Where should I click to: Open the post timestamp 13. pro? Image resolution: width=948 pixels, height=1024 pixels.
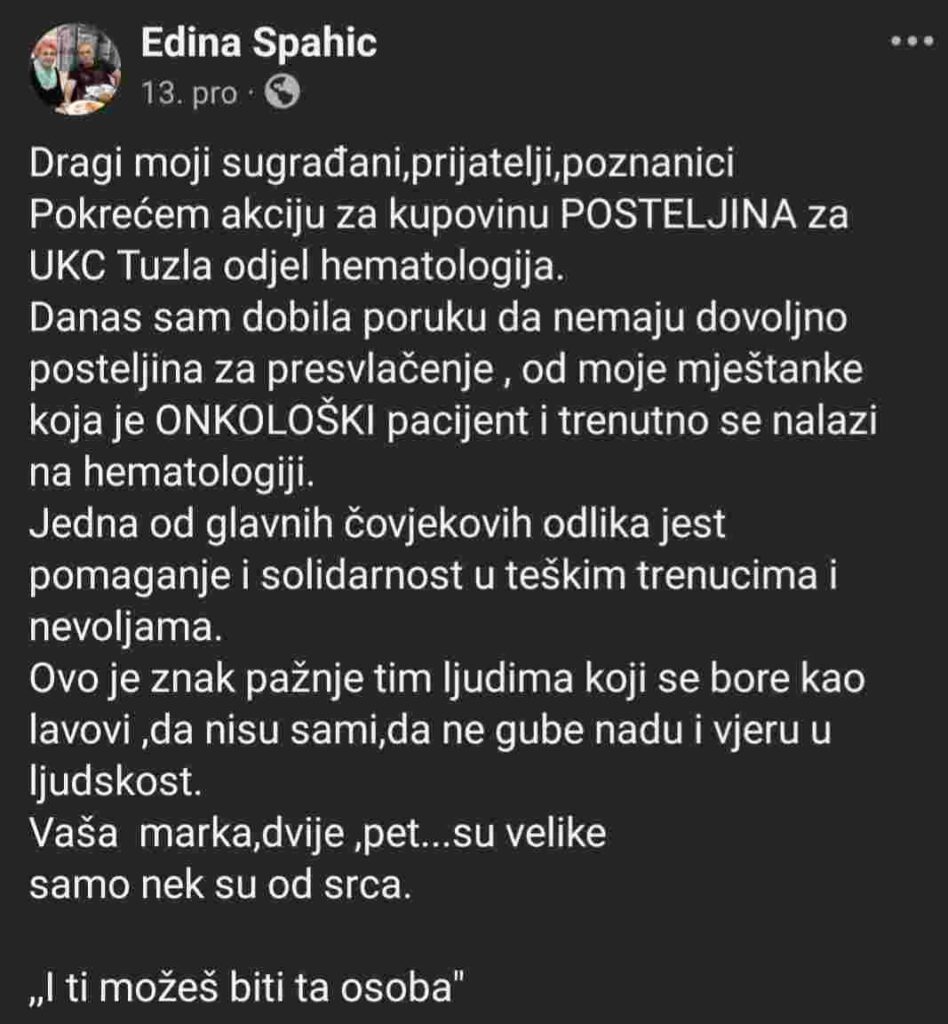[189, 94]
